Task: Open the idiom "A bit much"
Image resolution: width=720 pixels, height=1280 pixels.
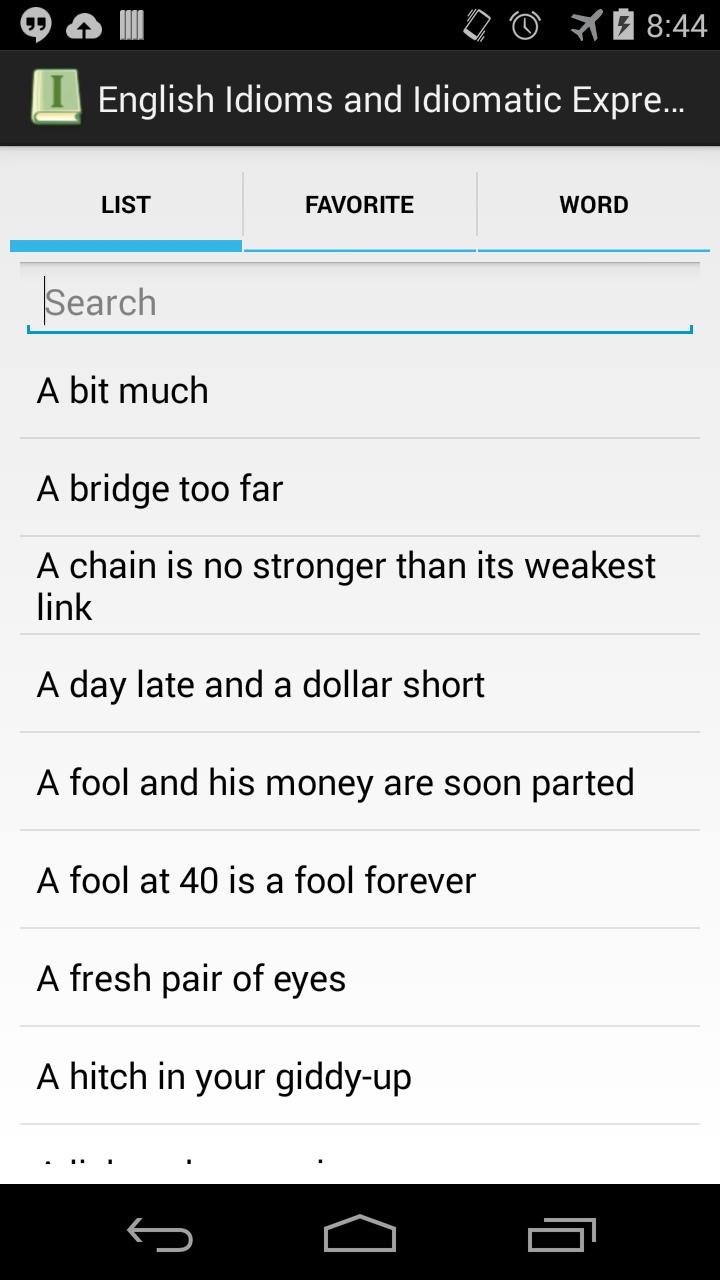Action: click(360, 390)
